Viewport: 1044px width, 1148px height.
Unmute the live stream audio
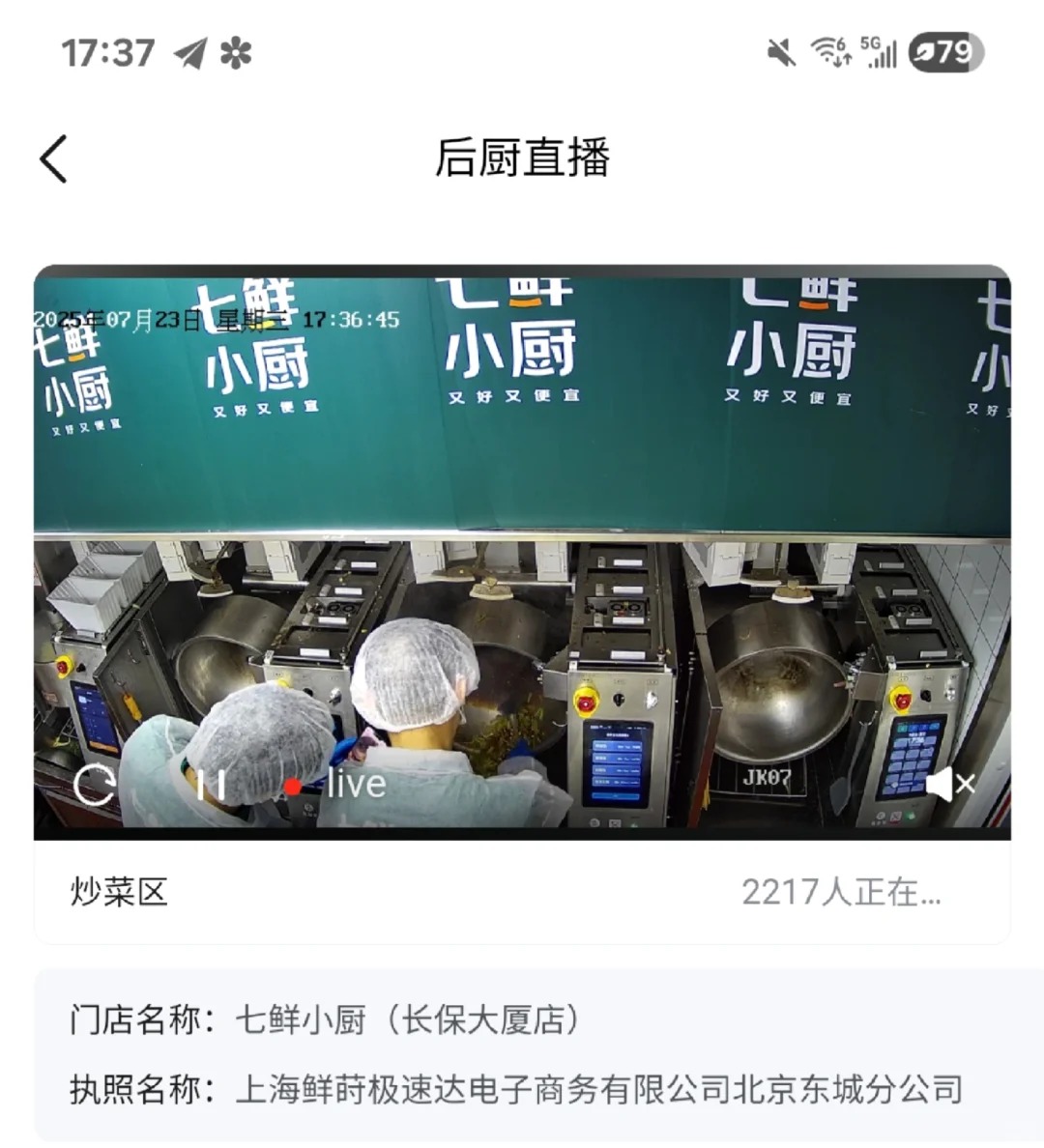pyautogui.click(x=951, y=785)
